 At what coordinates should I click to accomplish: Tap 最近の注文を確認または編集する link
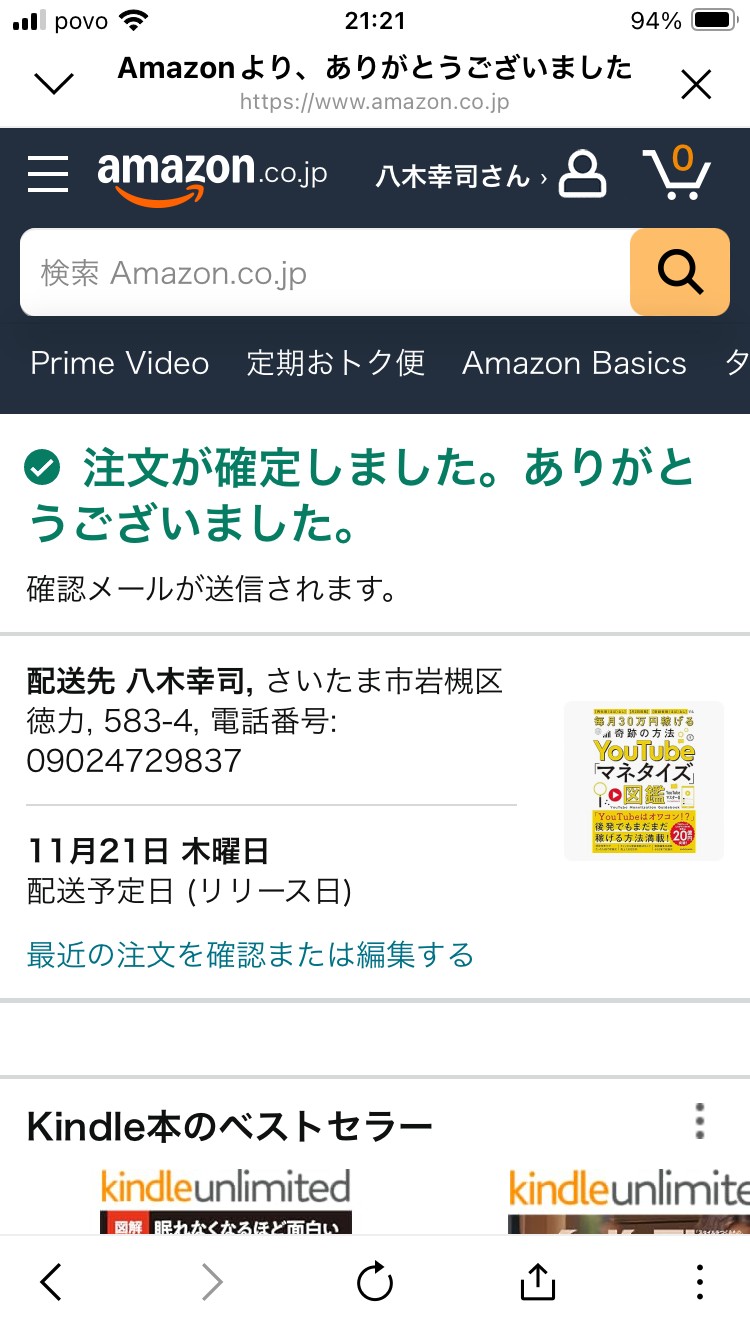(x=250, y=955)
